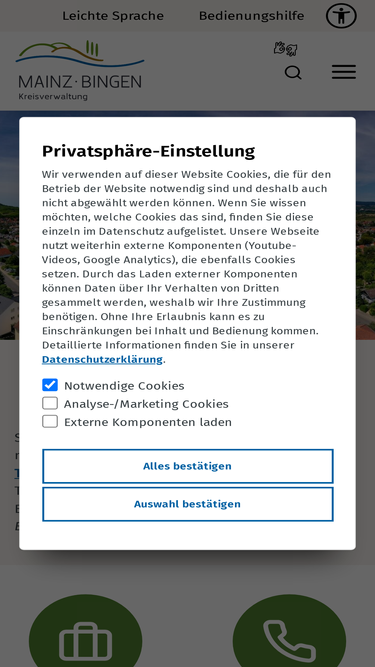Confirm selection with Auswahl bestätigen
375x667 pixels.
tap(188, 504)
